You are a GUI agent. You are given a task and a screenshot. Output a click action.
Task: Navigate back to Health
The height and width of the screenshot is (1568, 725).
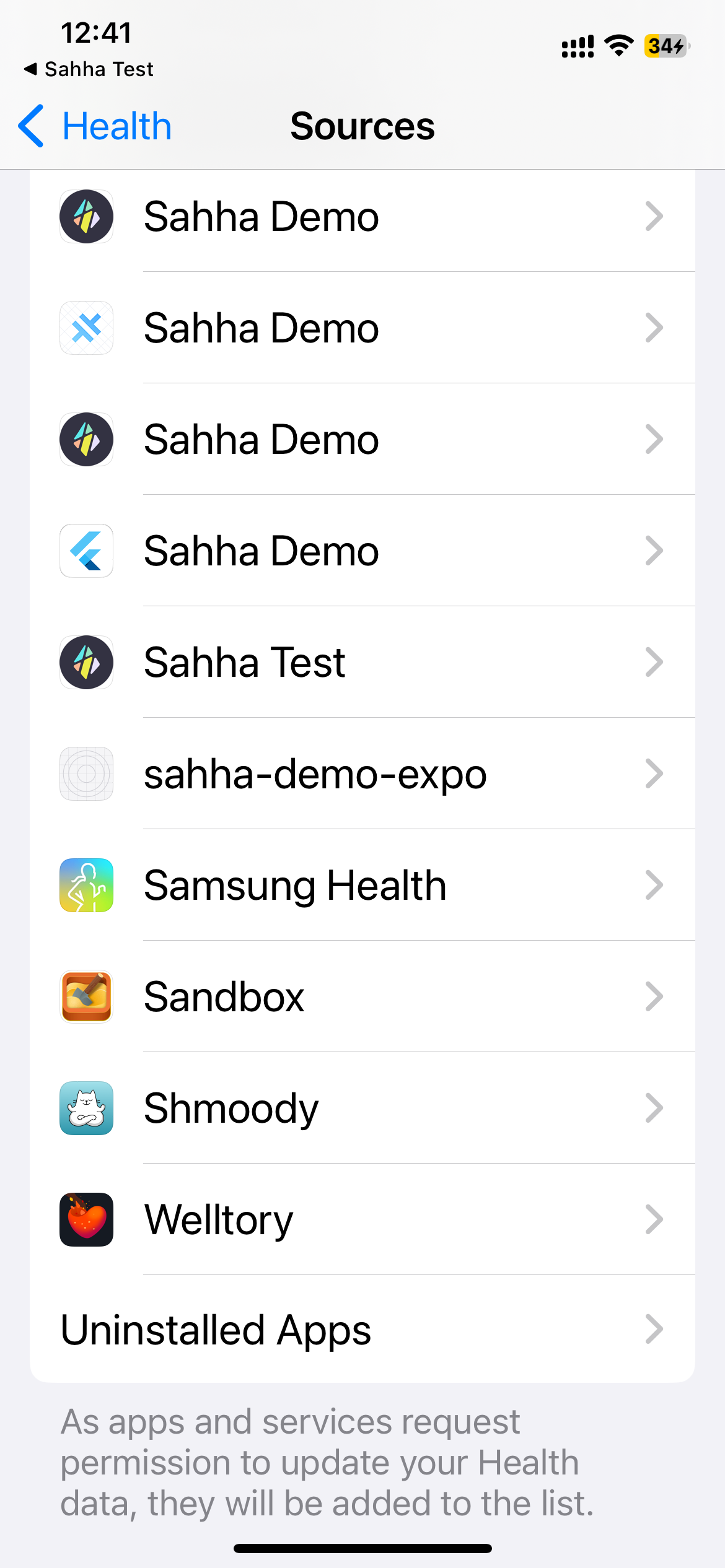click(x=93, y=126)
